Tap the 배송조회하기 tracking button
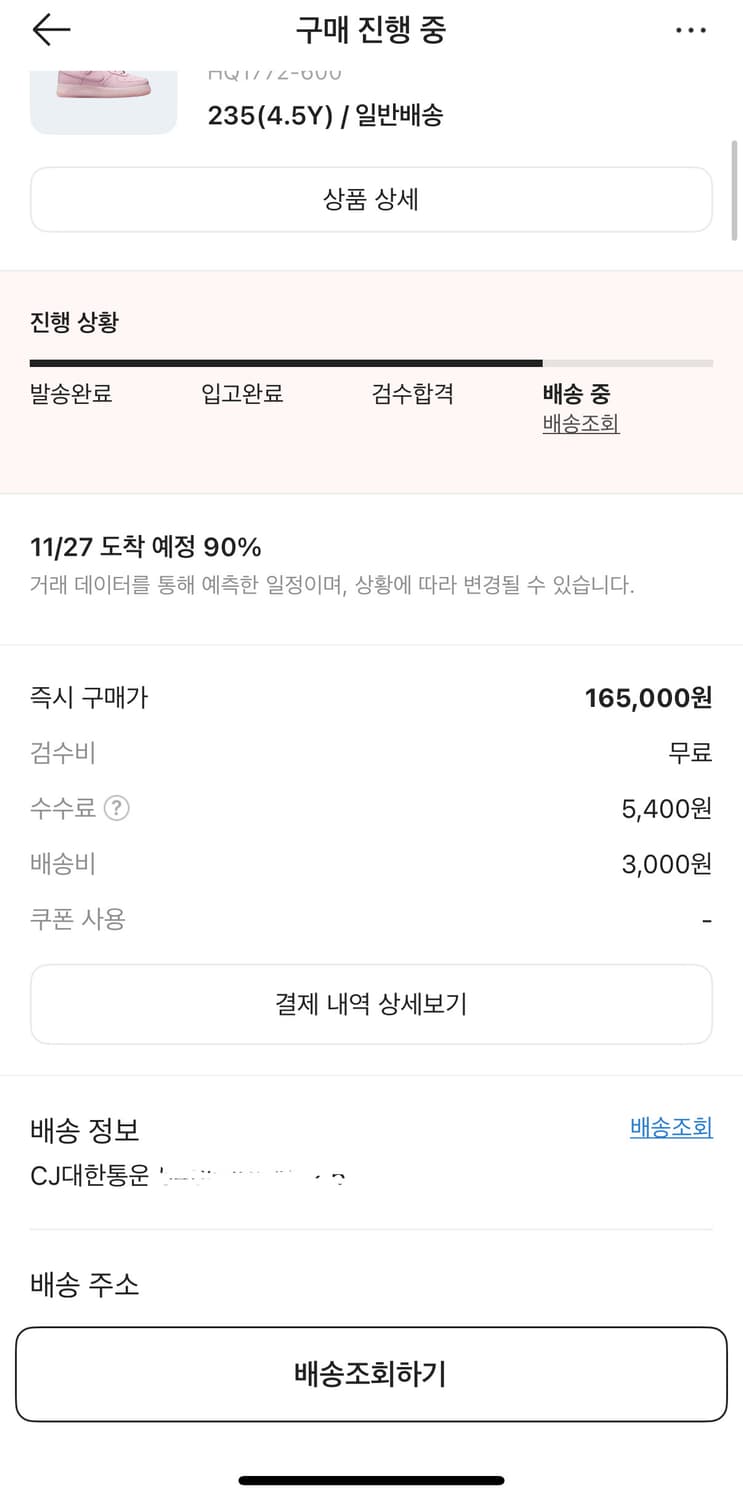 (x=371, y=1374)
